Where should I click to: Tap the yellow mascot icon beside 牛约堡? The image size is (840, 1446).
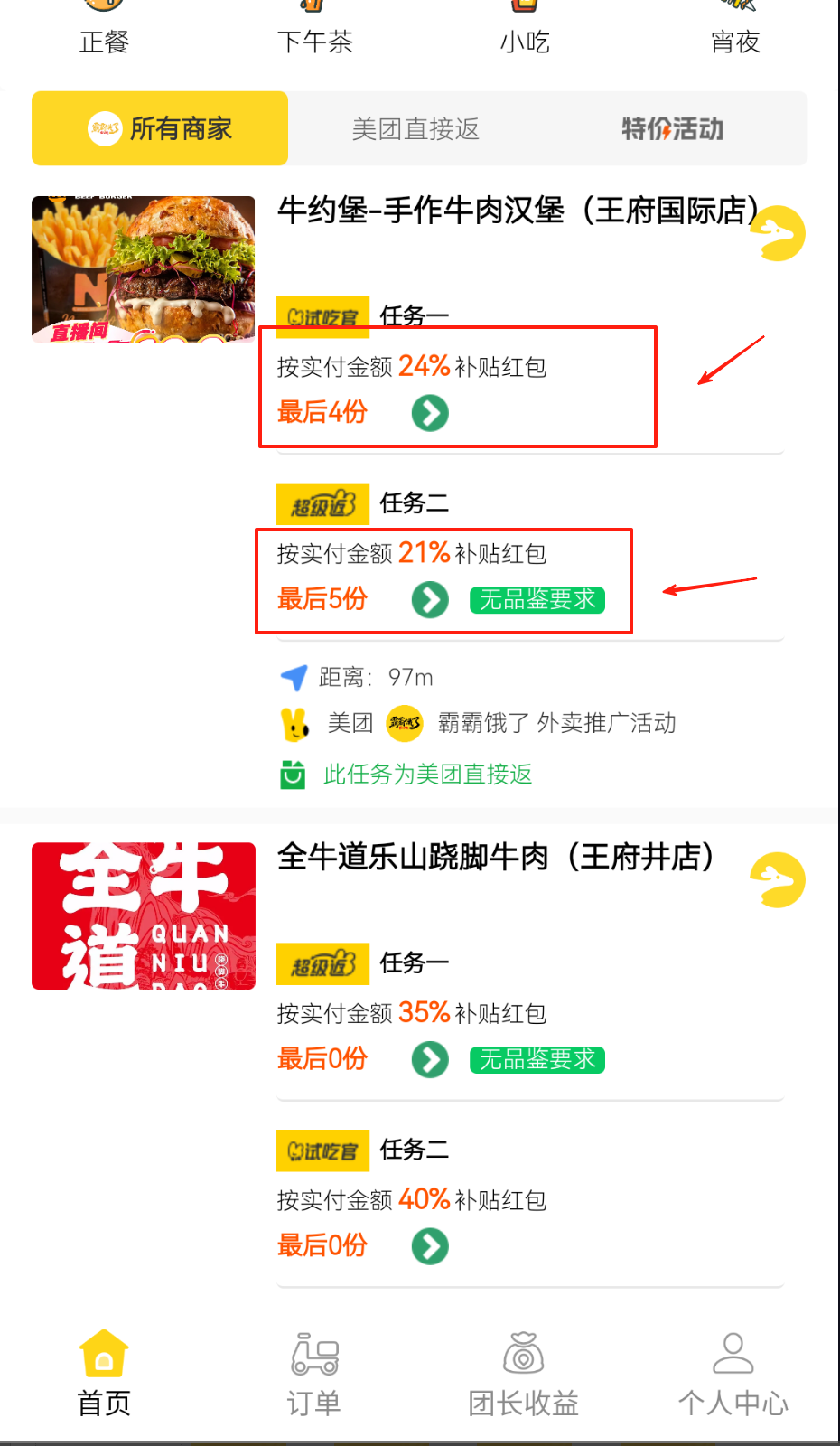point(778,234)
